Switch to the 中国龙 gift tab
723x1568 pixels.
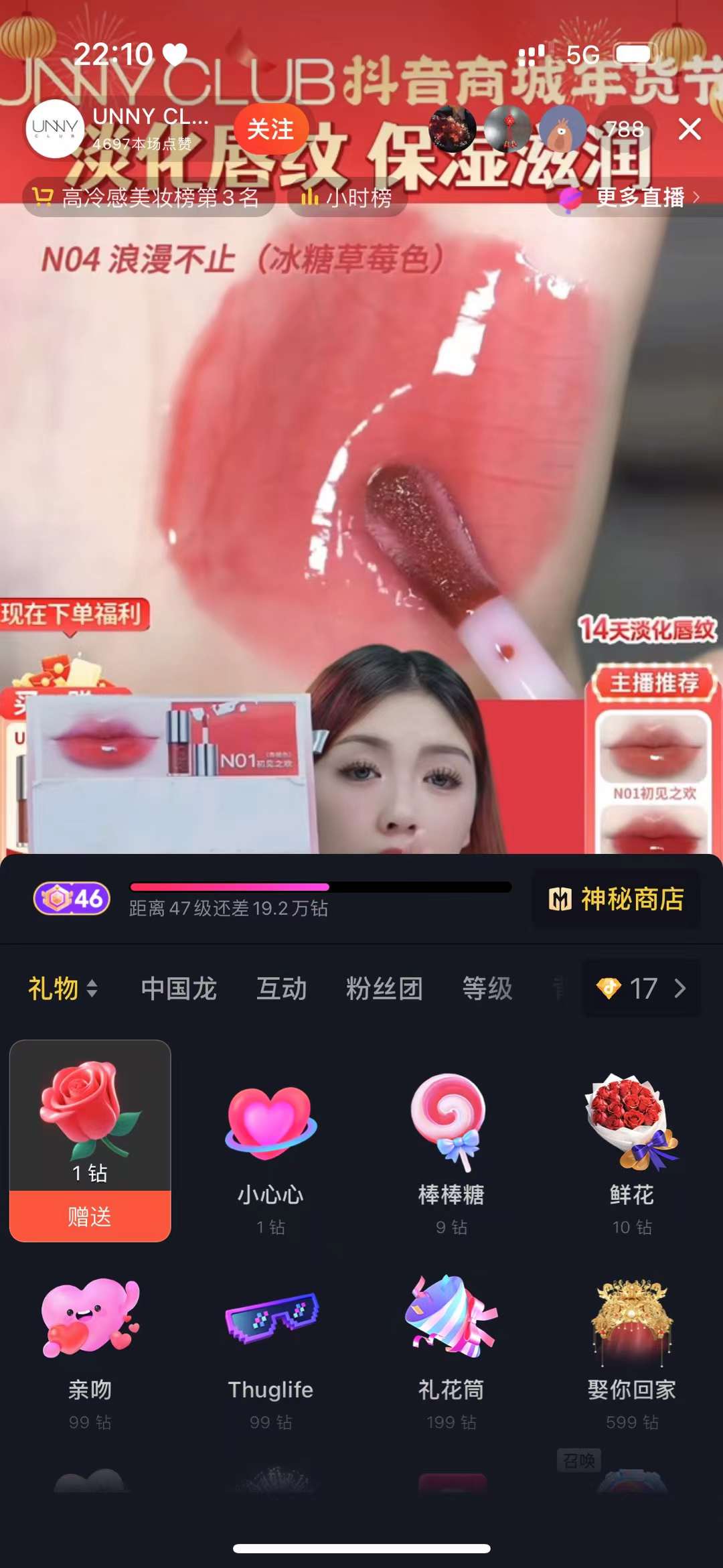click(179, 989)
